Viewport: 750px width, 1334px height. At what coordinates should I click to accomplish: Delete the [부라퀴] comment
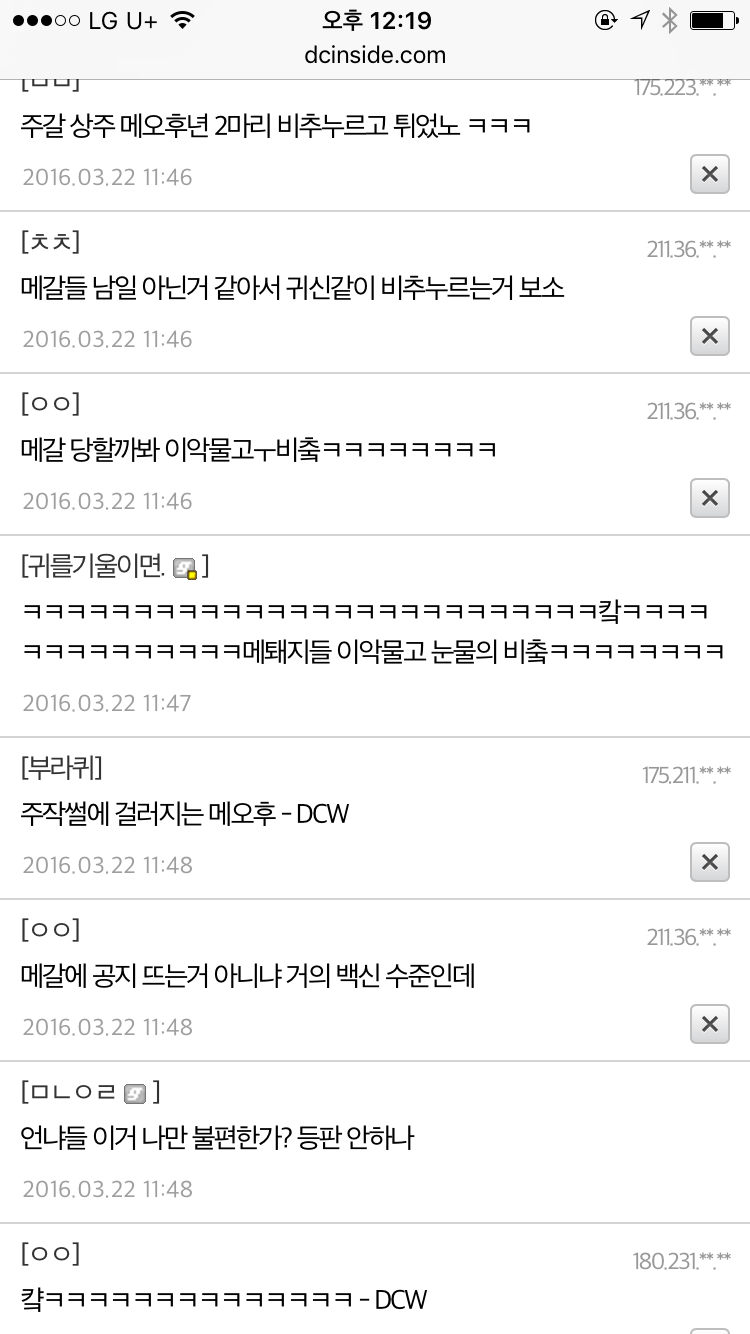(709, 862)
